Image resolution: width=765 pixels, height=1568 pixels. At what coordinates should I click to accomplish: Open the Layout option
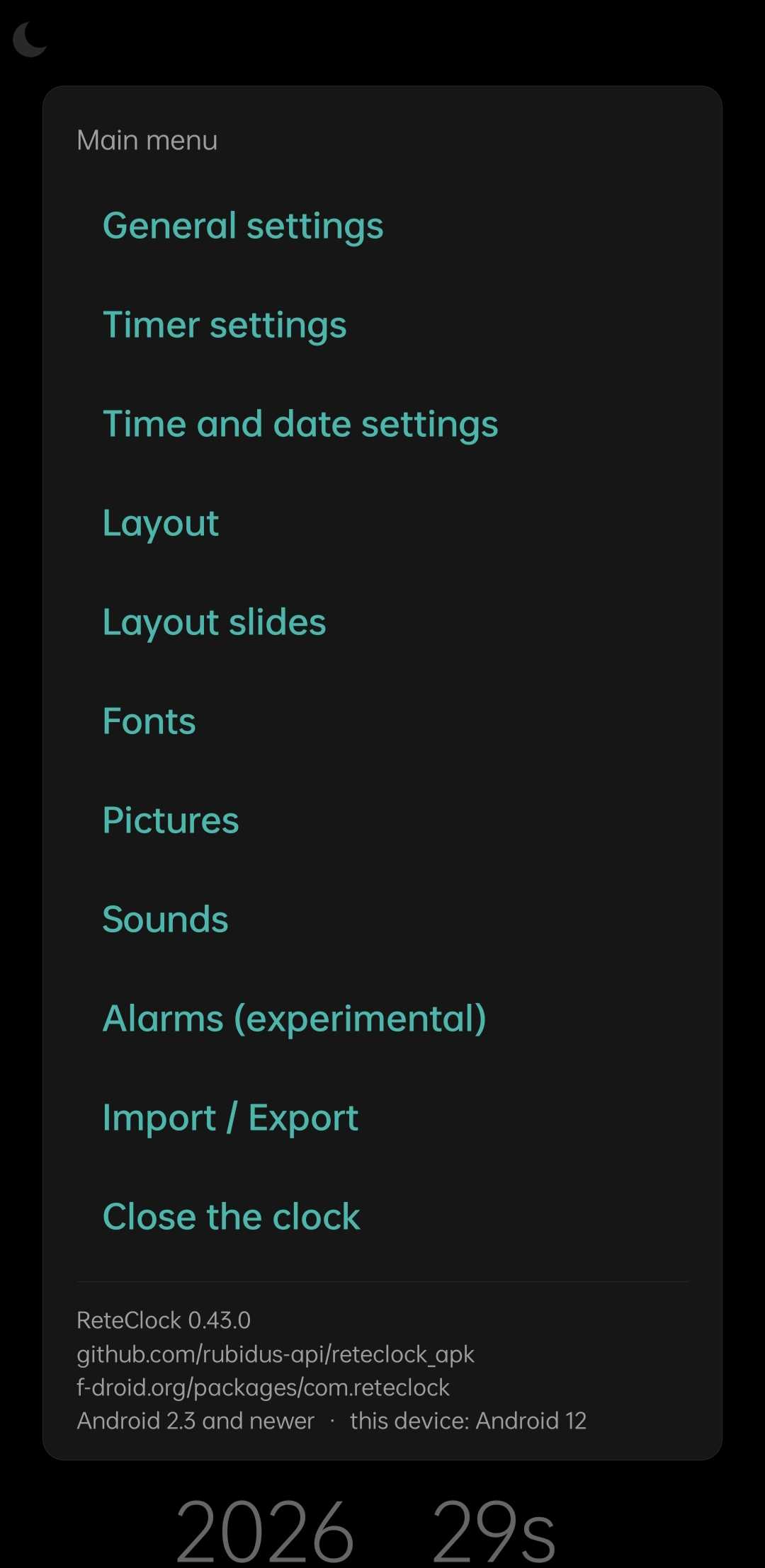[382, 523]
